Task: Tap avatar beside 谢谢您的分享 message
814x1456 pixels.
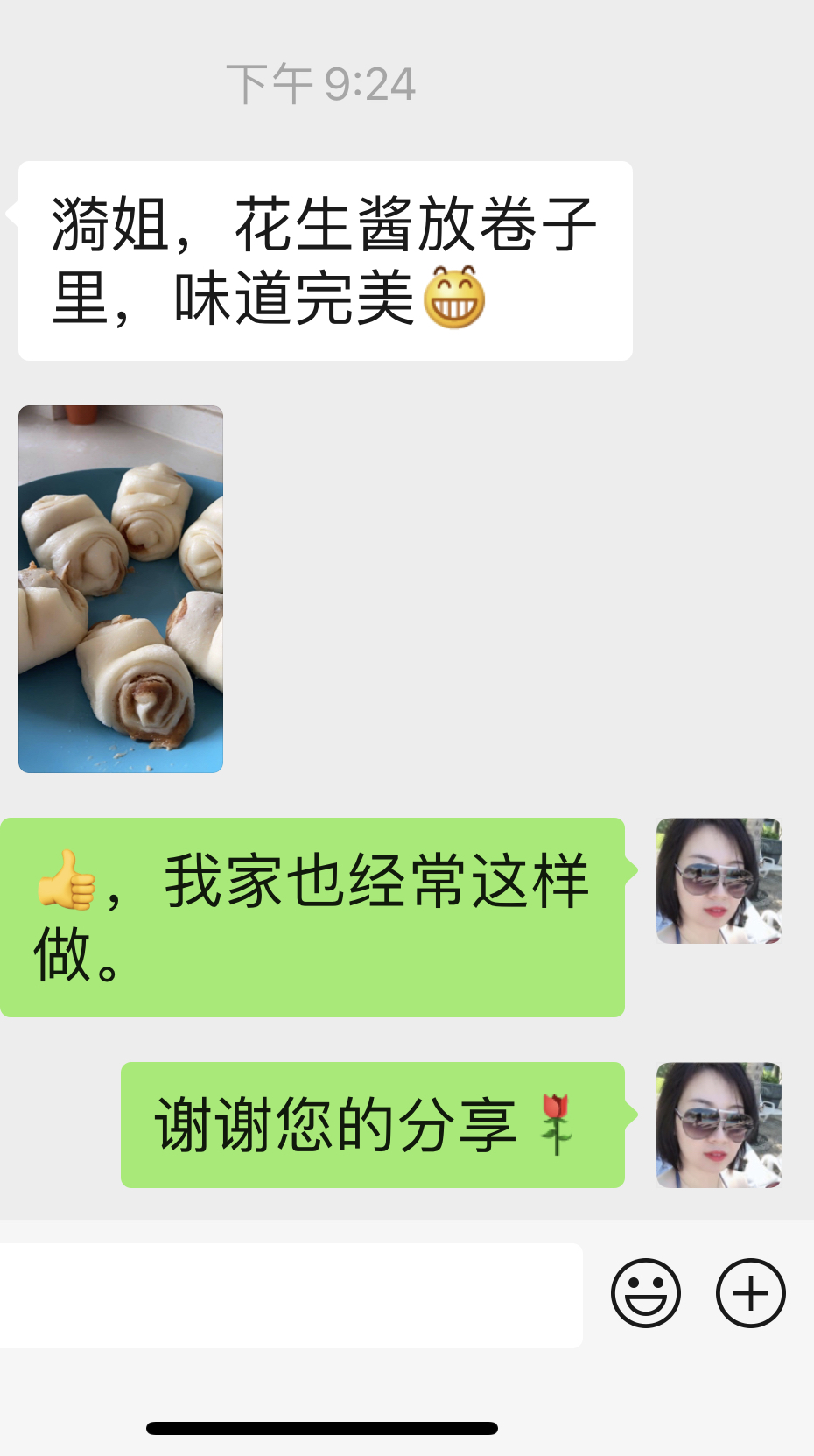Action: [x=719, y=1125]
